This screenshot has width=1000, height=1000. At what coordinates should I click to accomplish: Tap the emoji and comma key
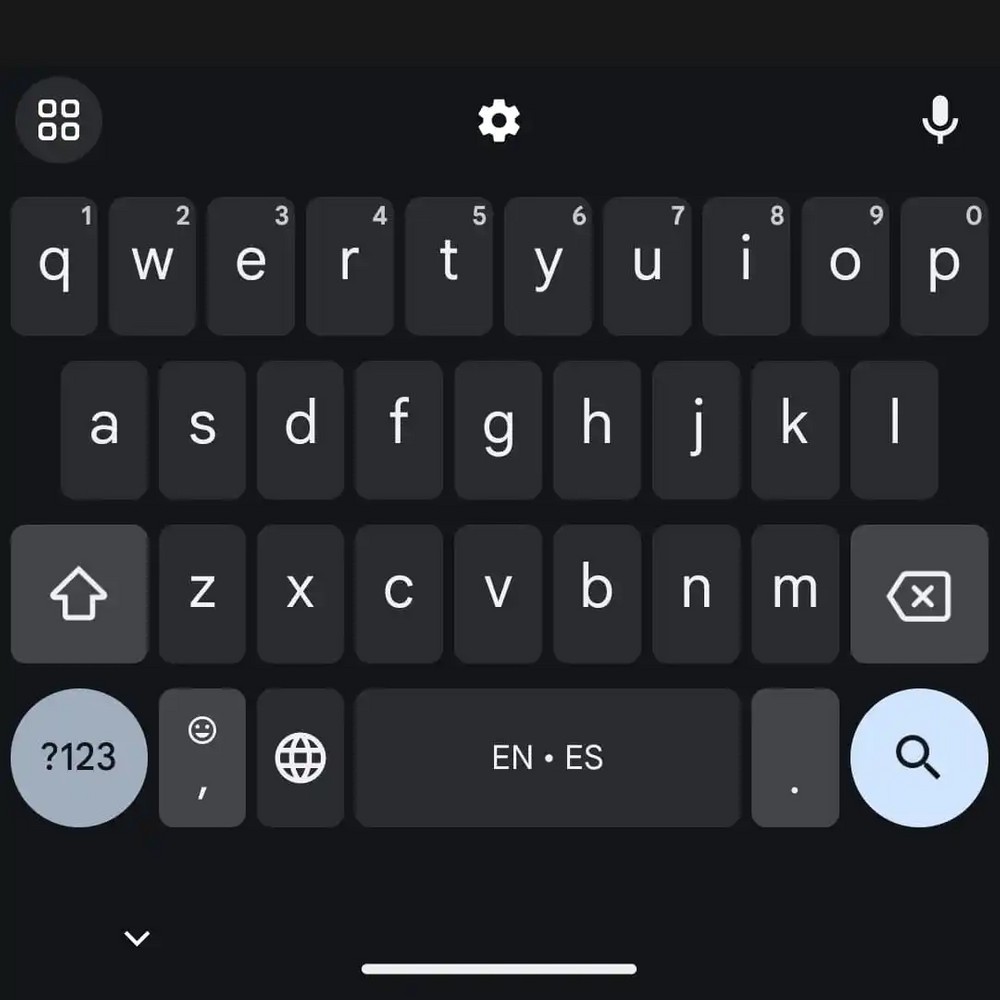point(202,758)
